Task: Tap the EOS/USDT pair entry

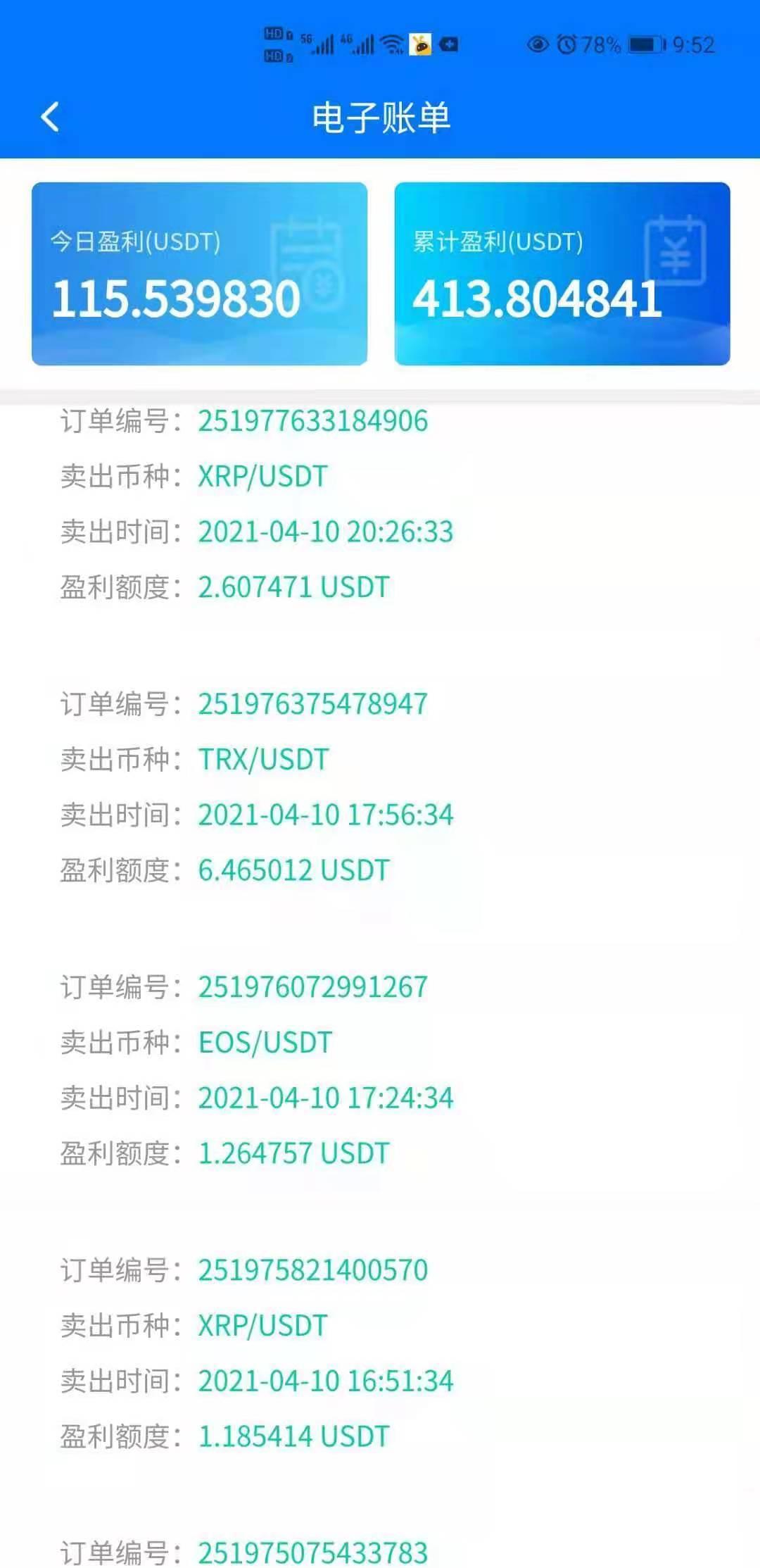Action: tap(265, 1042)
